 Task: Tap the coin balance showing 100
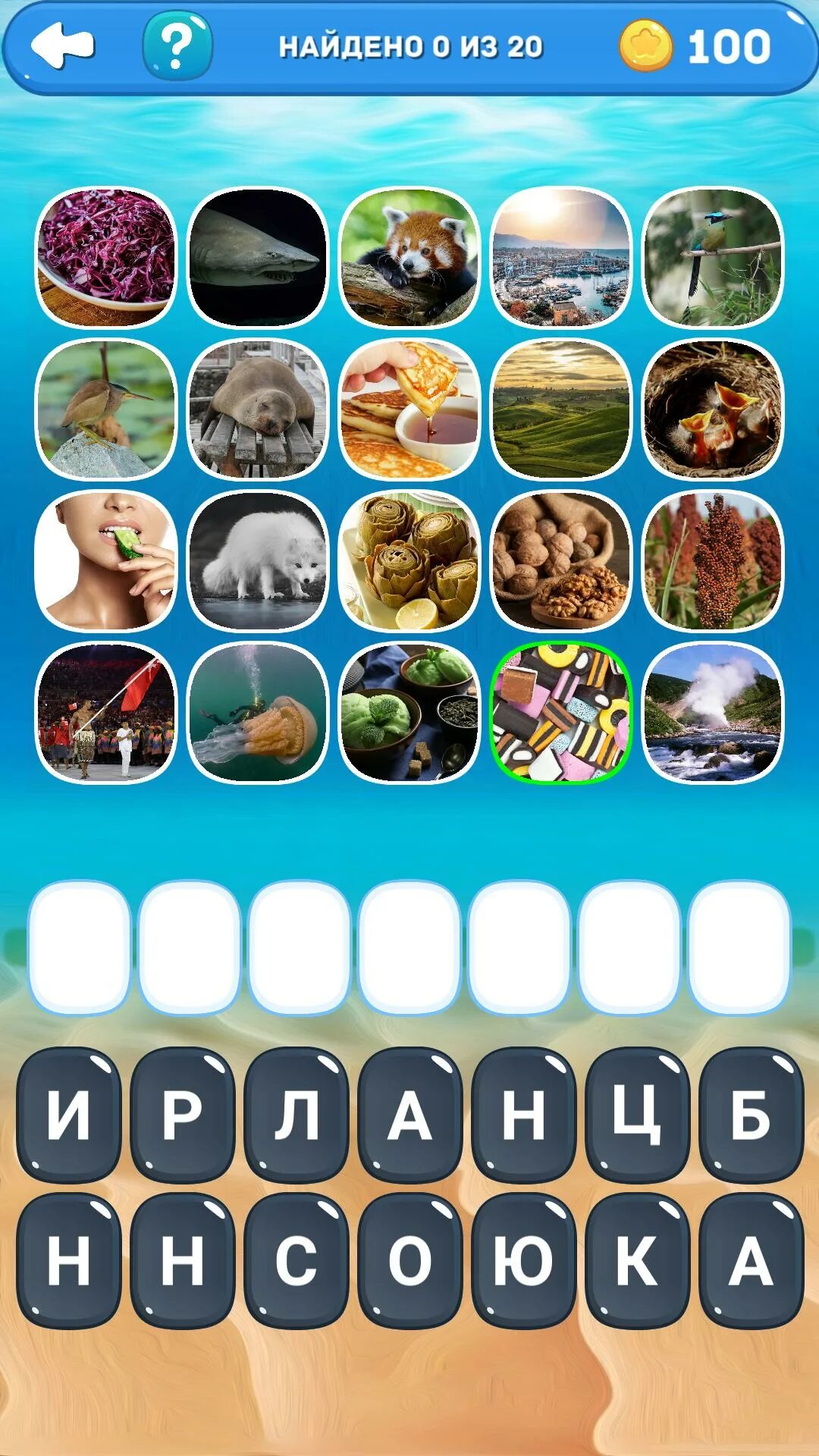coord(695,45)
